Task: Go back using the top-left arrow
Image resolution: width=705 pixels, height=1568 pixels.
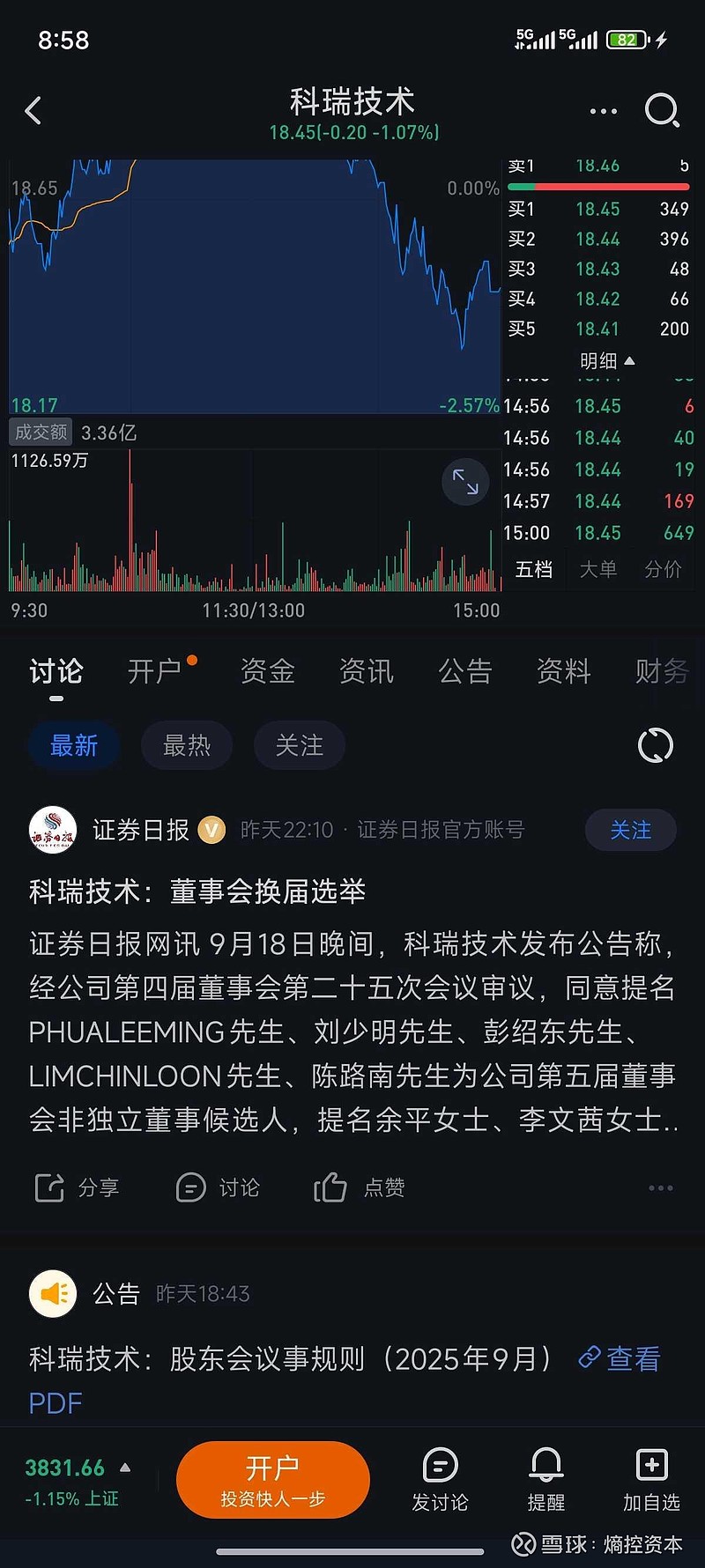Action: pyautogui.click(x=33, y=111)
